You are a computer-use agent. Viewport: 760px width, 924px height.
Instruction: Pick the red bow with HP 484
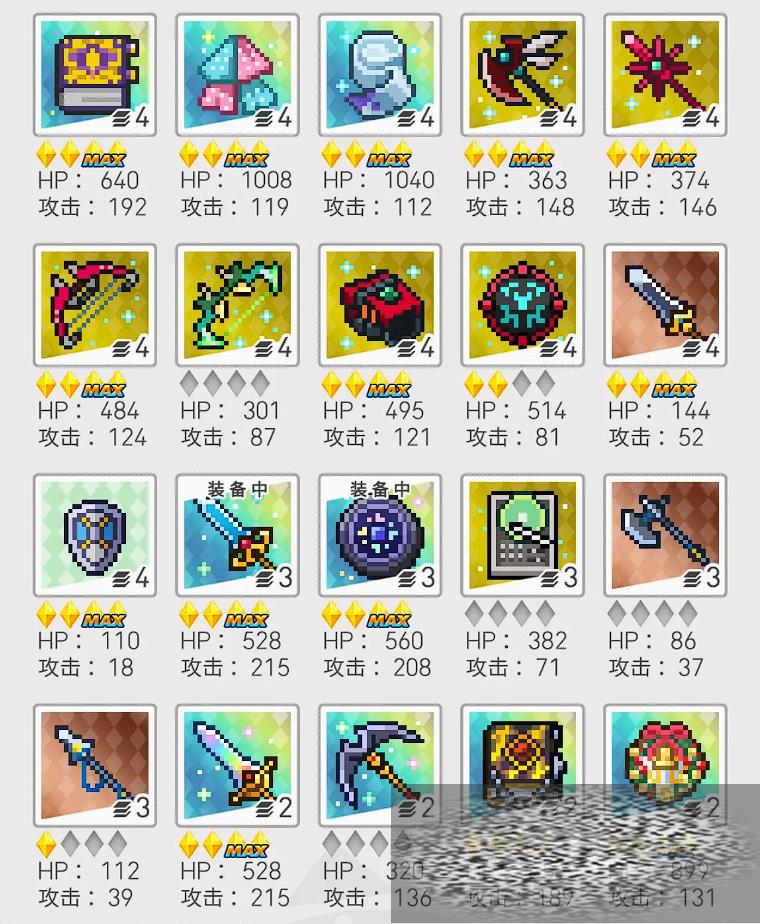click(94, 305)
